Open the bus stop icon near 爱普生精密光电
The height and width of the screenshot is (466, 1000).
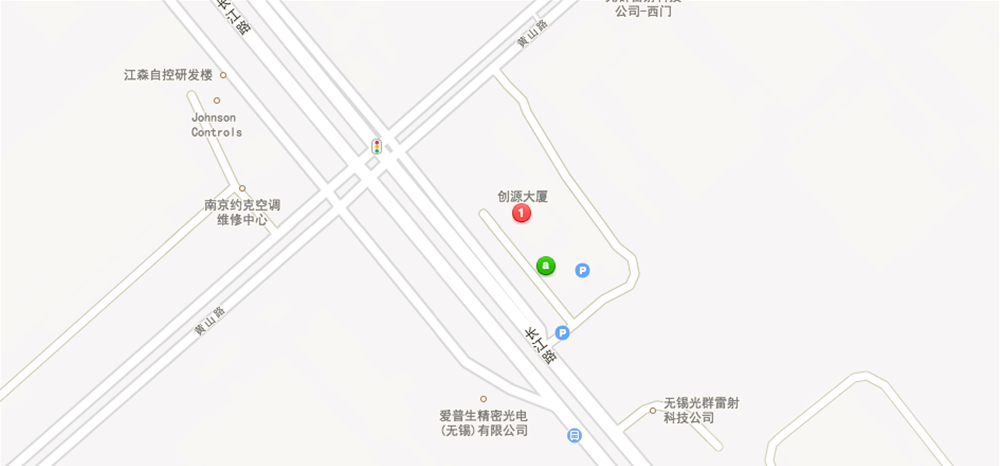[x=574, y=435]
